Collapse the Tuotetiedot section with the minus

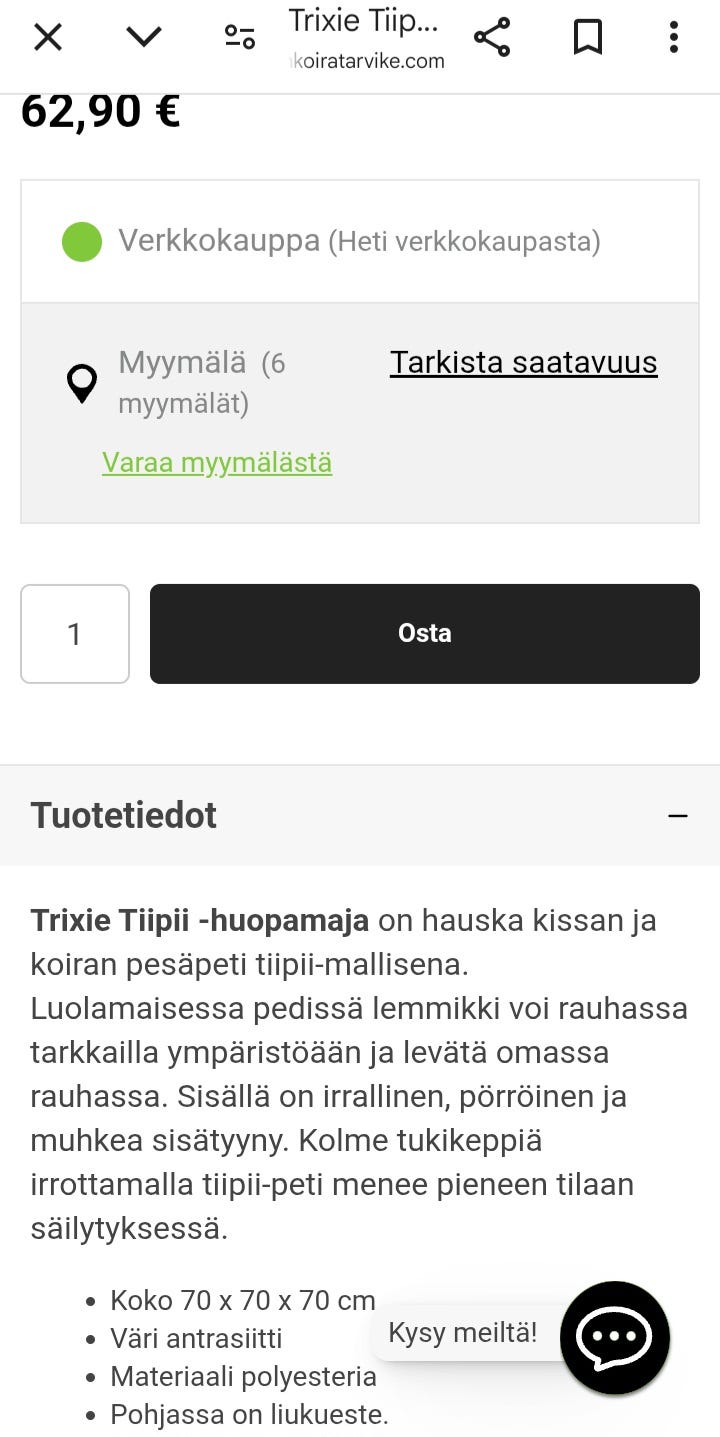tap(676, 814)
